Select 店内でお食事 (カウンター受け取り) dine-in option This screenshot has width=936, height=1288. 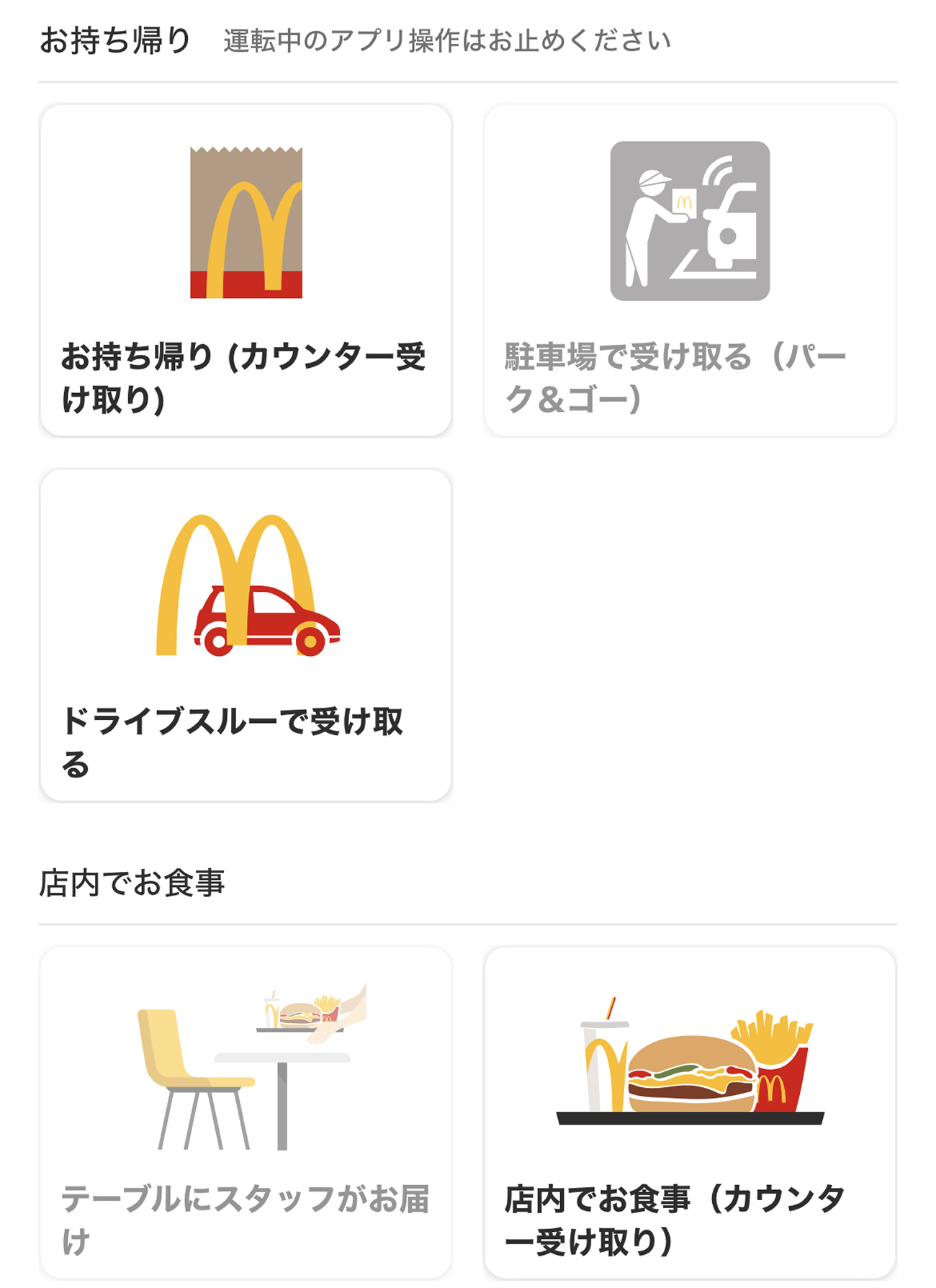click(x=690, y=1112)
